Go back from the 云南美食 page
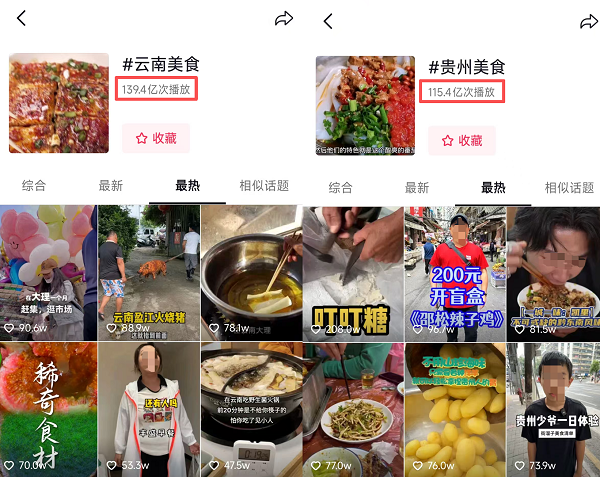 (21, 19)
